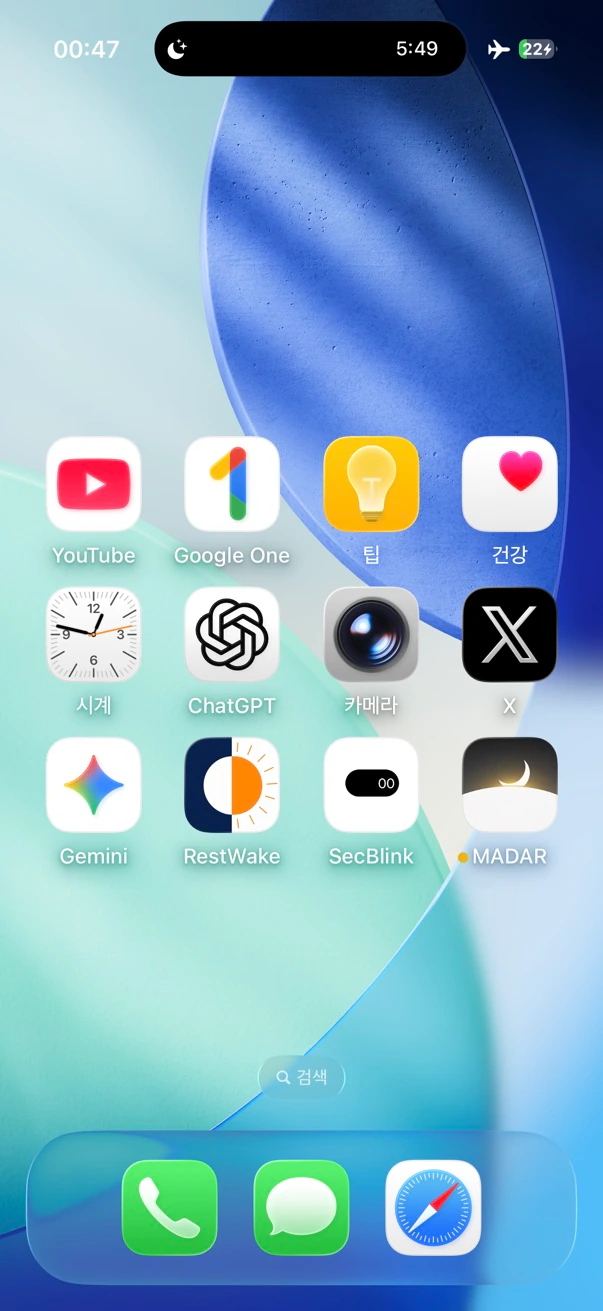
Task: Open the 건강 Health app
Action: (510, 484)
